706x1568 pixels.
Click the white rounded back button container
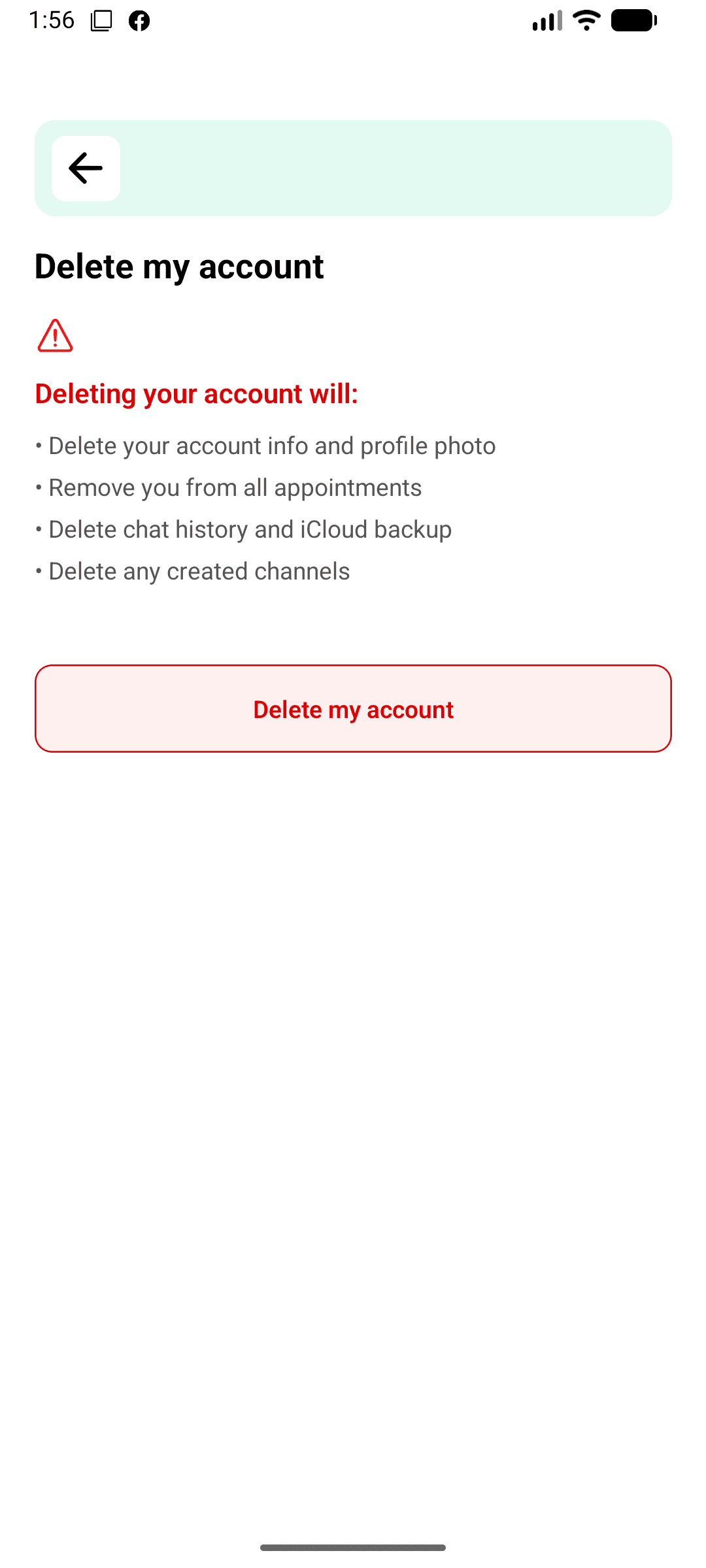(85, 168)
